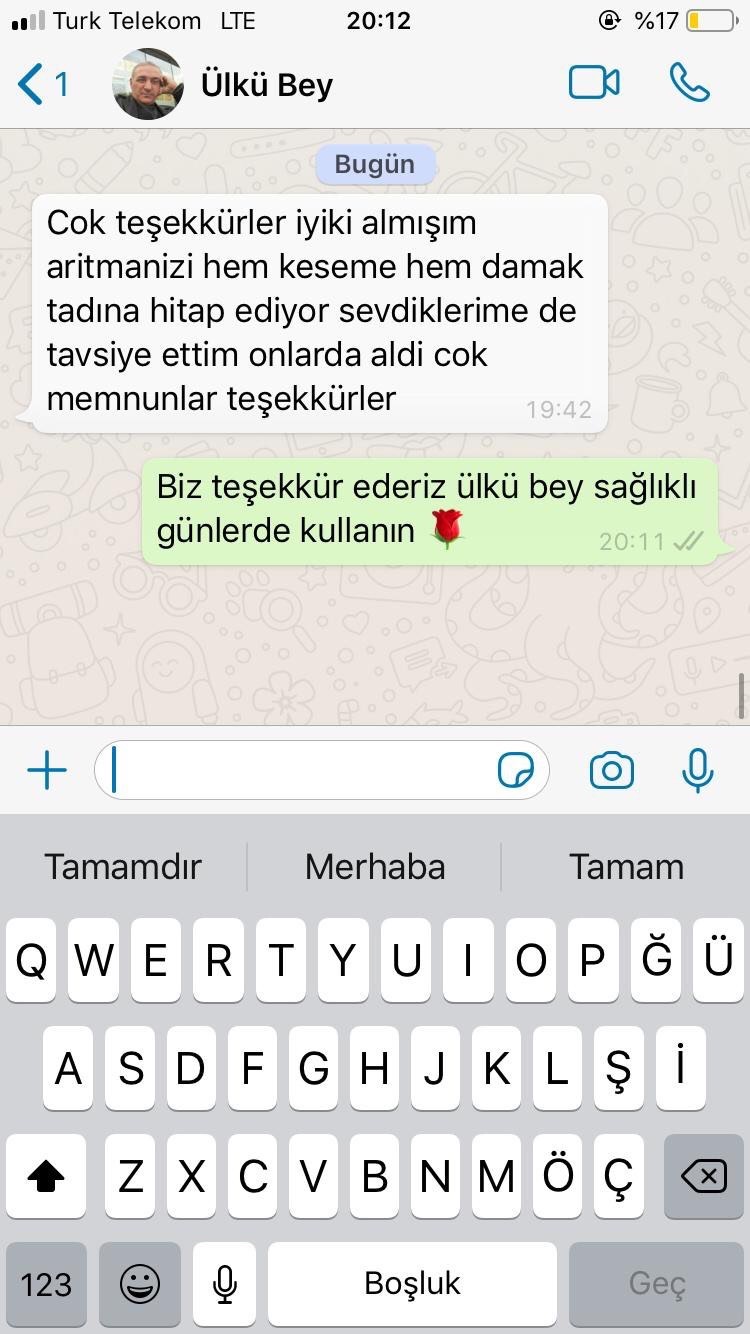
Task: Start a video call with Ülkü Bey
Action: click(594, 84)
